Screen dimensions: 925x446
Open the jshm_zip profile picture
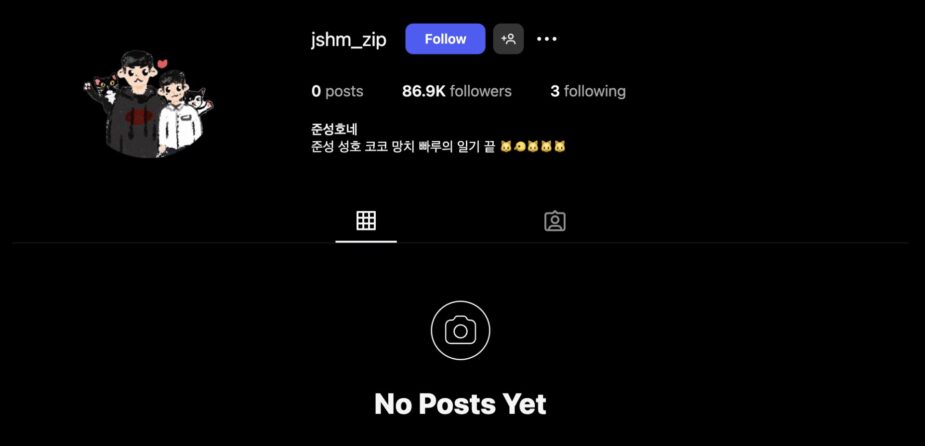pos(150,102)
